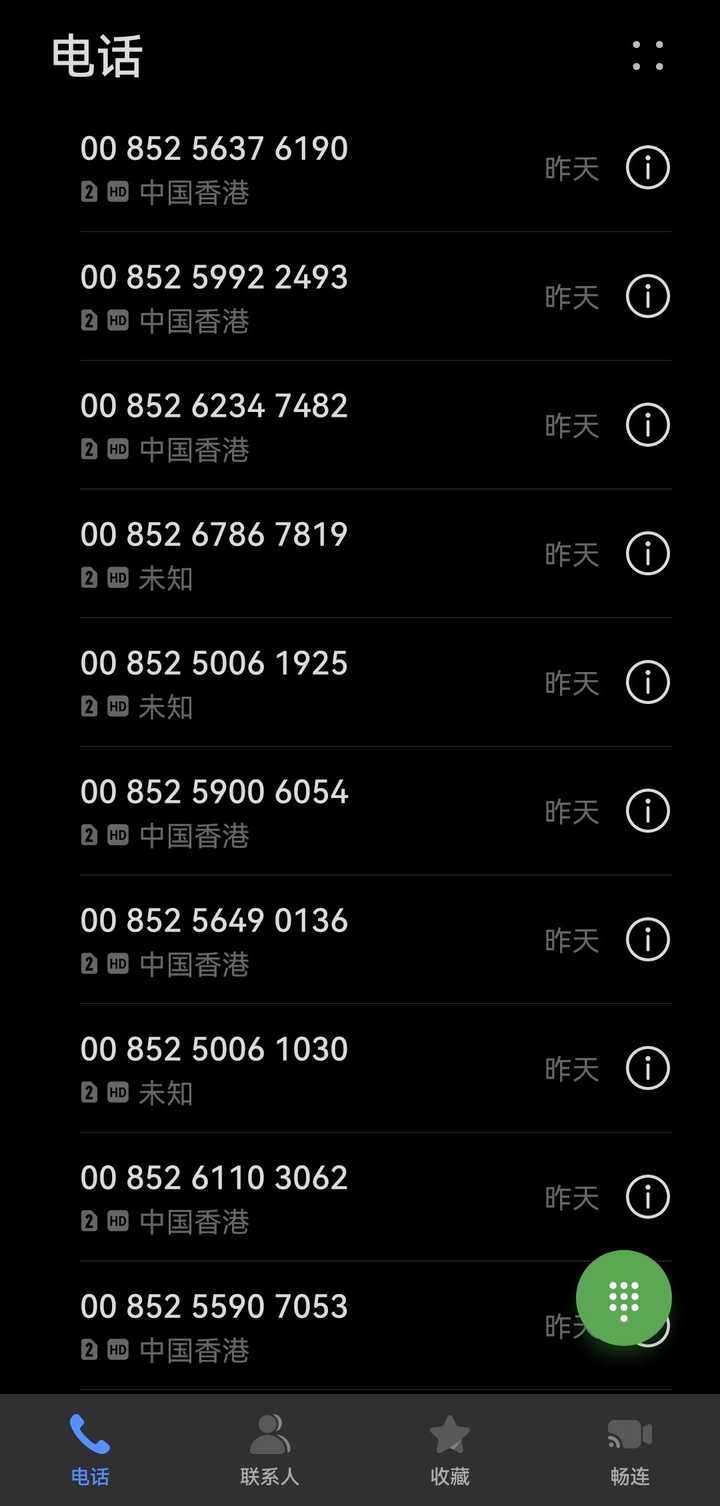This screenshot has height=1506, width=720.
Task: Select the call entry 00 852 5006 1030
Action: click(x=213, y=1049)
